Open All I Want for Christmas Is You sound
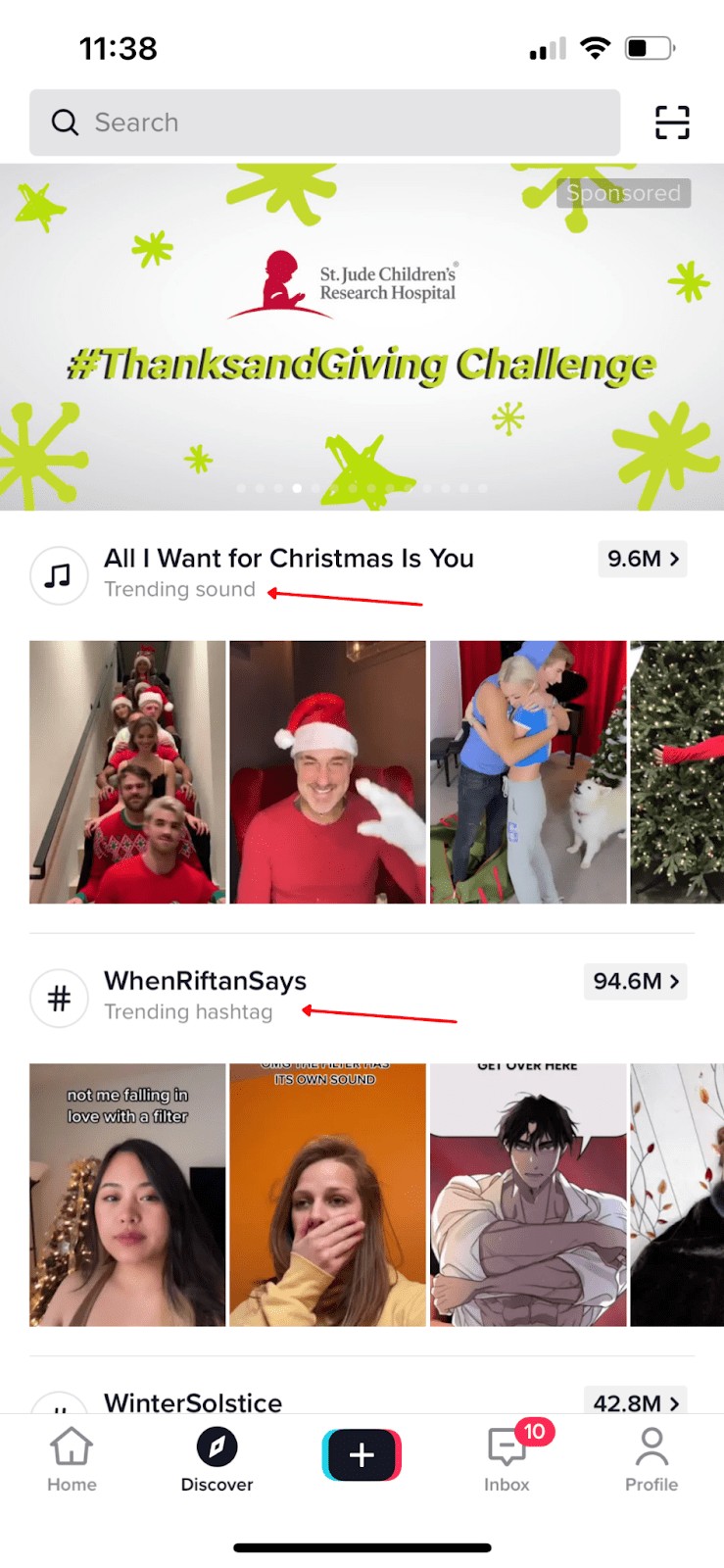This screenshot has width=724, height=1568. 289,559
